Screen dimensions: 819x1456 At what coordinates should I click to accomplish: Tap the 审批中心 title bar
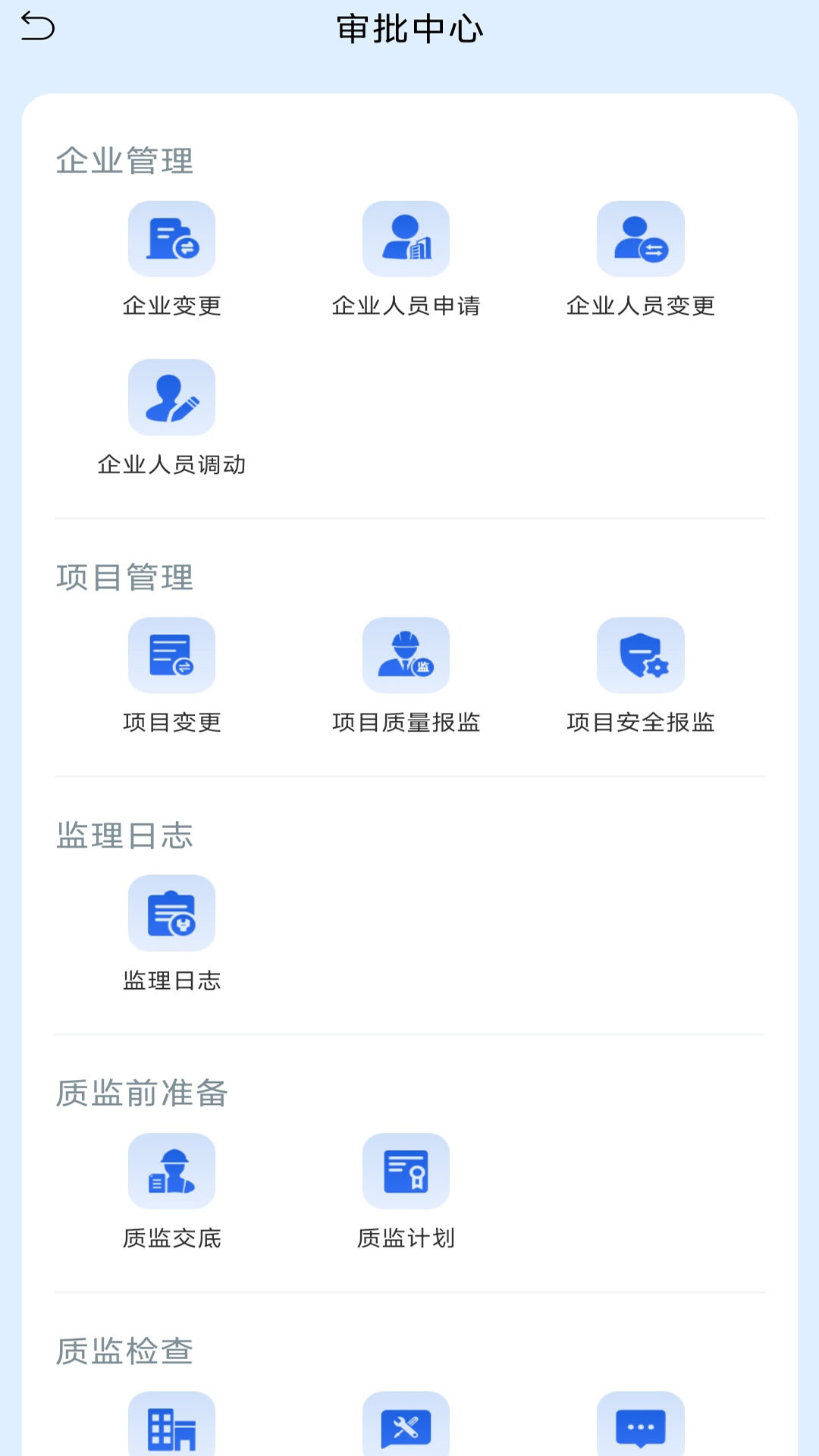[409, 27]
